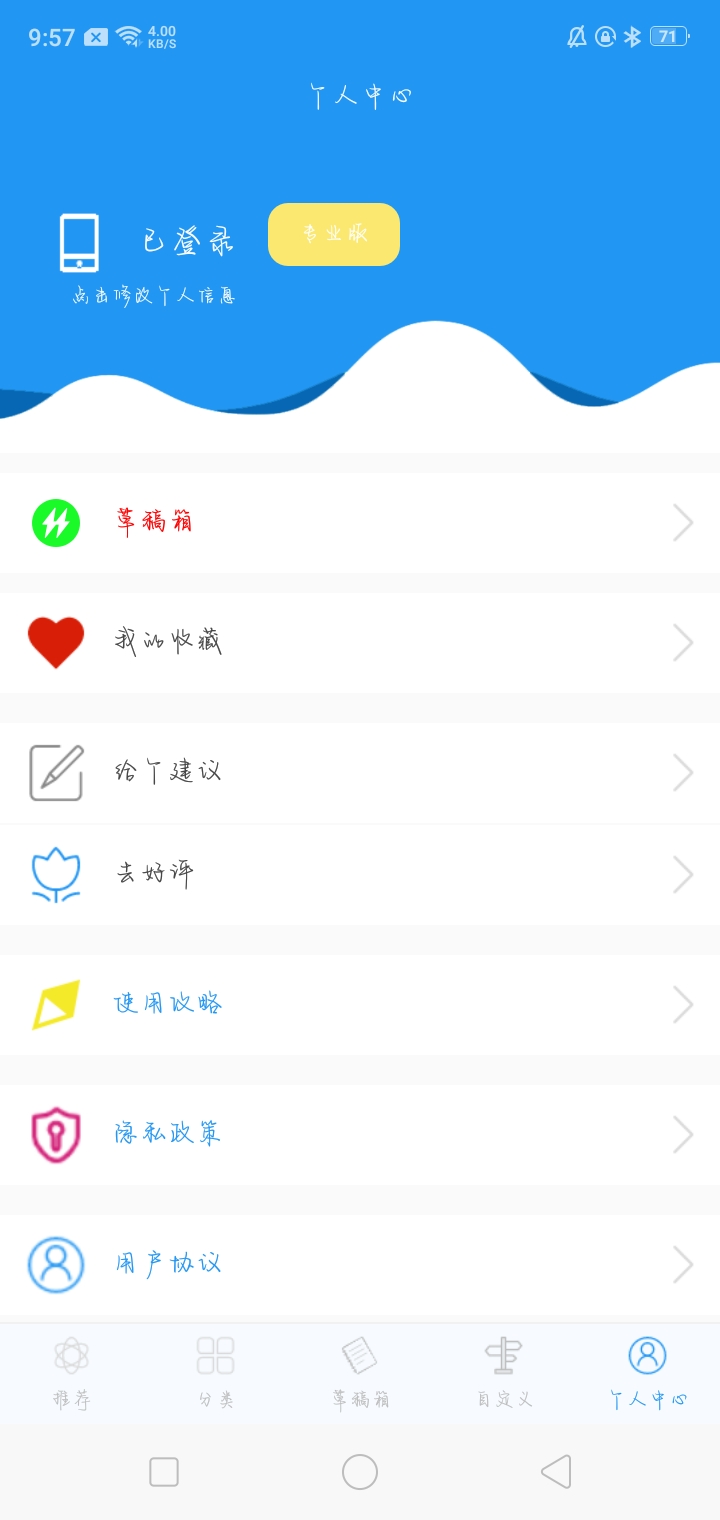The image size is (720, 1520).
Task: Tap the 专业版 yellow button
Action: [334, 235]
